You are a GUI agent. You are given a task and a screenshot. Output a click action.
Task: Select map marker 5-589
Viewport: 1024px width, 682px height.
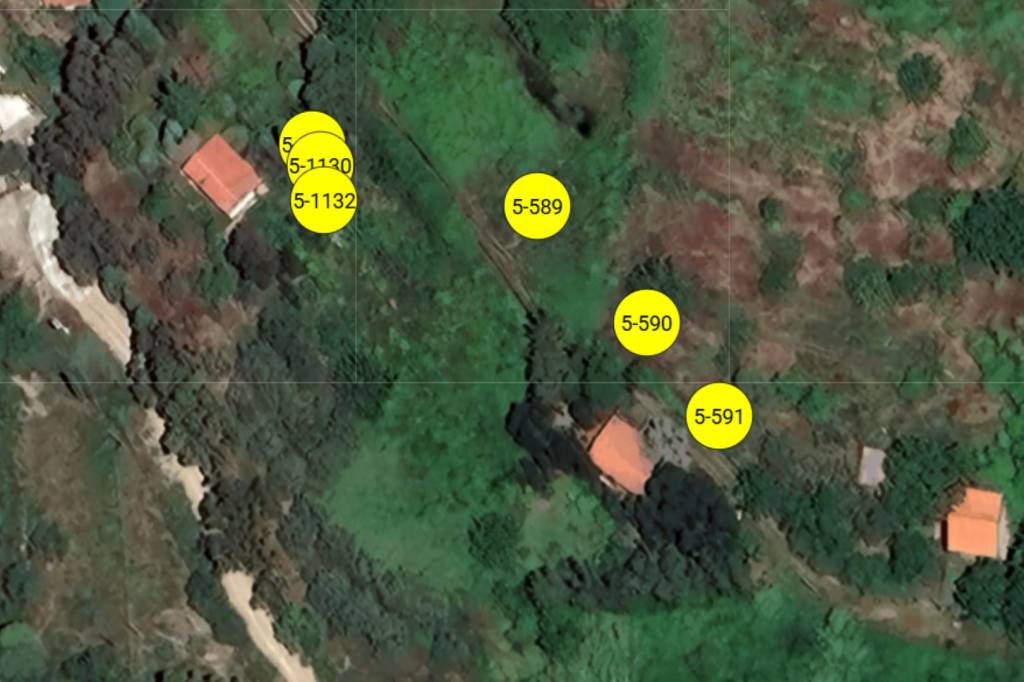point(538,207)
